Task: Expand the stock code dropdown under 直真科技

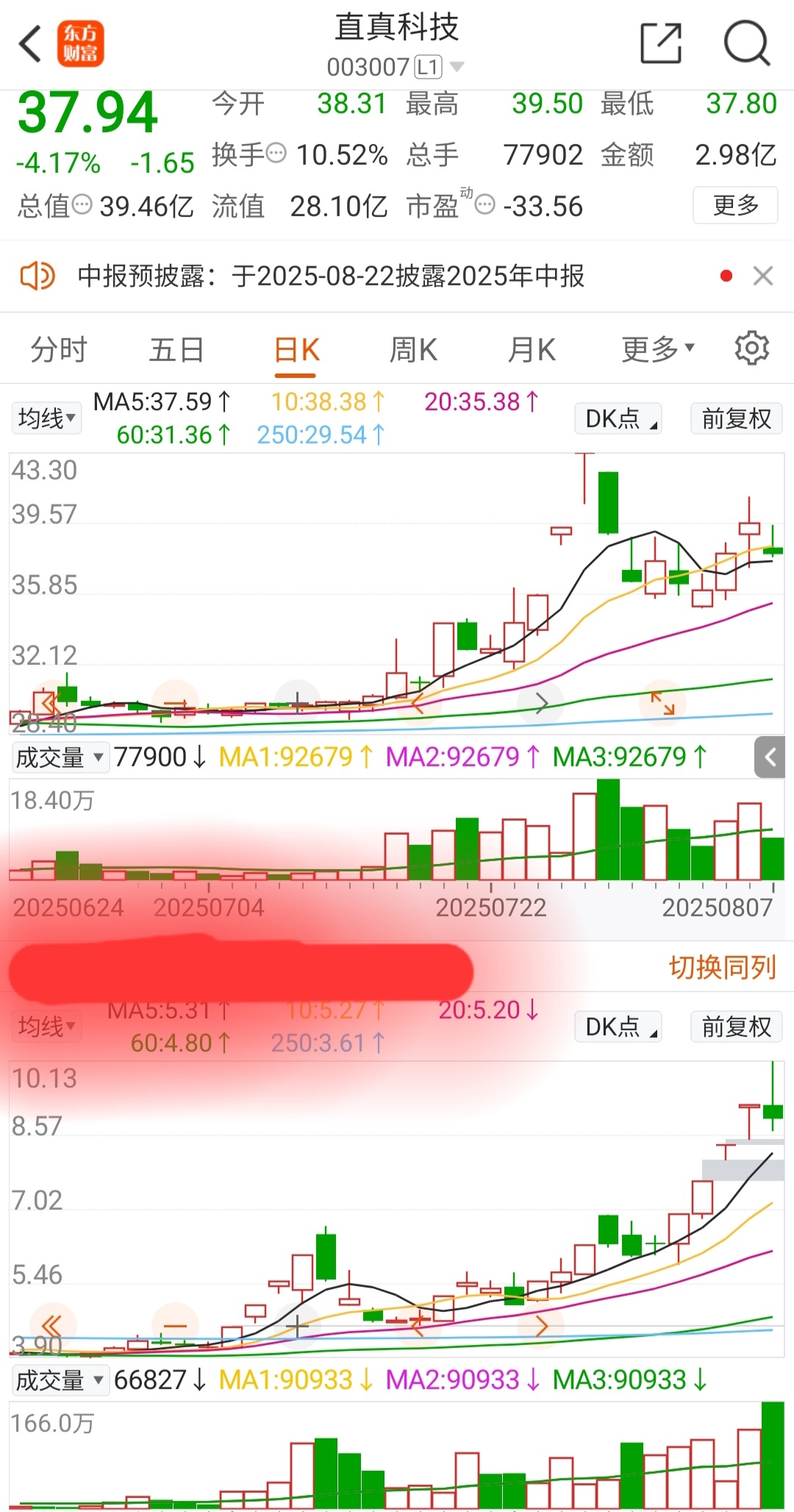Action: tap(457, 67)
